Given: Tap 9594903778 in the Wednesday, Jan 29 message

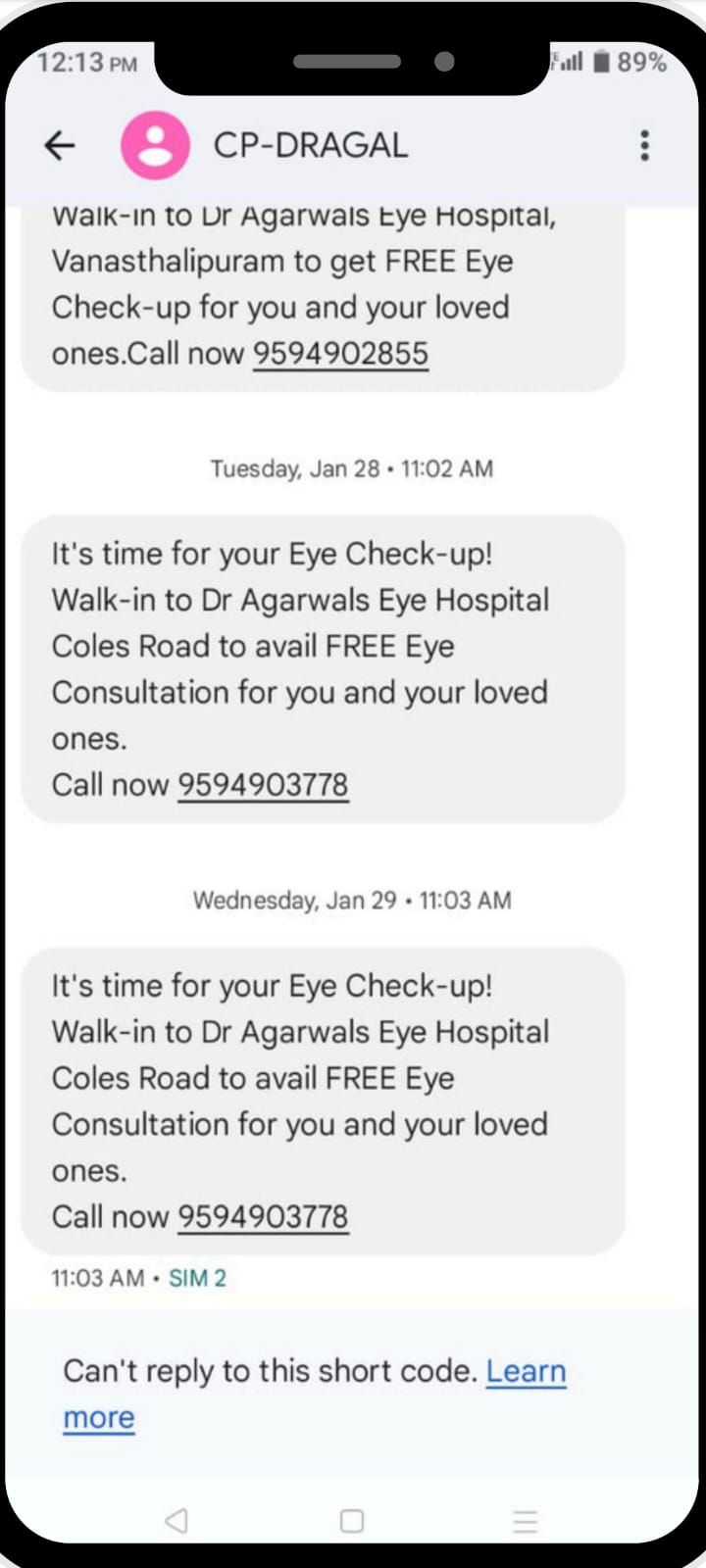Looking at the screenshot, I should [263, 1217].
